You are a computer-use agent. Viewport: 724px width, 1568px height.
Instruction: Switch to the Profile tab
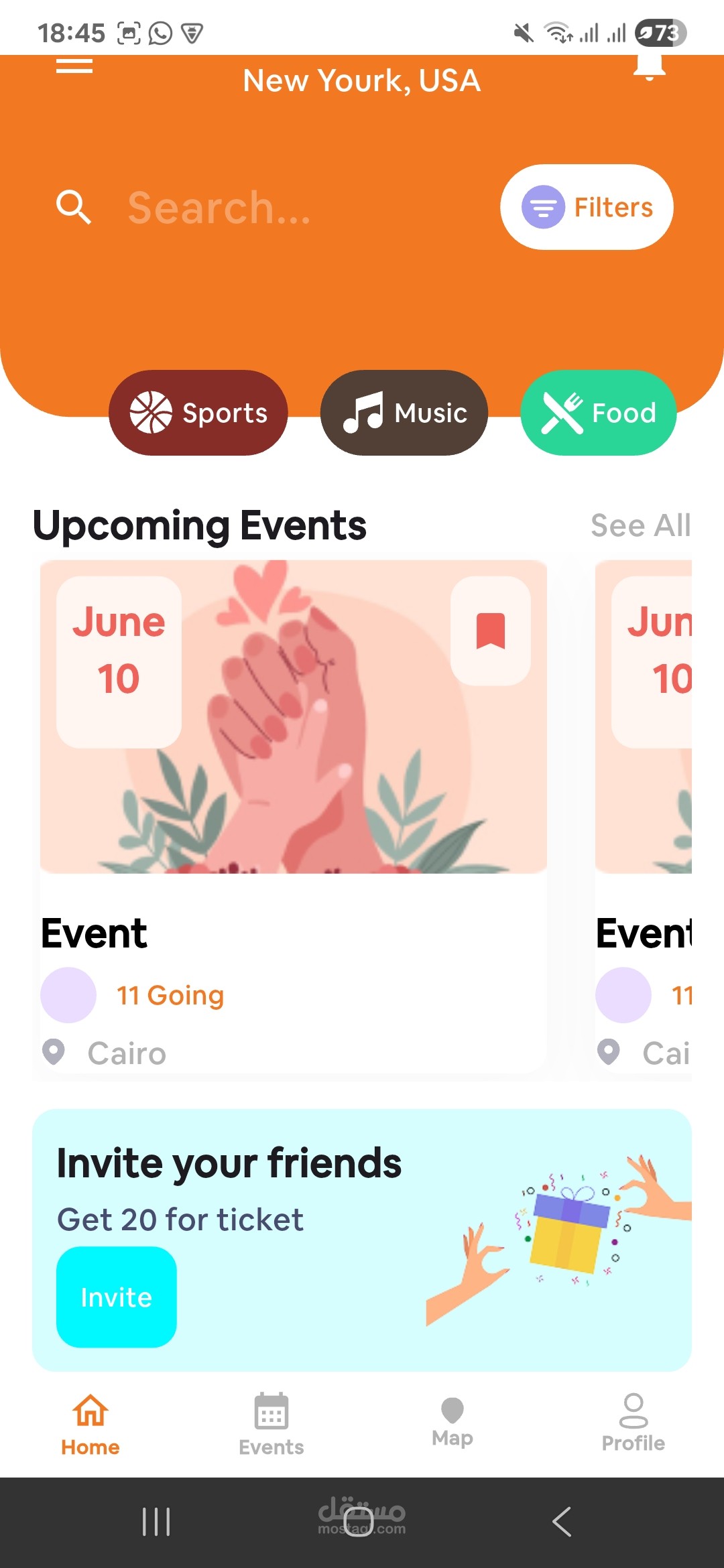633,1423
